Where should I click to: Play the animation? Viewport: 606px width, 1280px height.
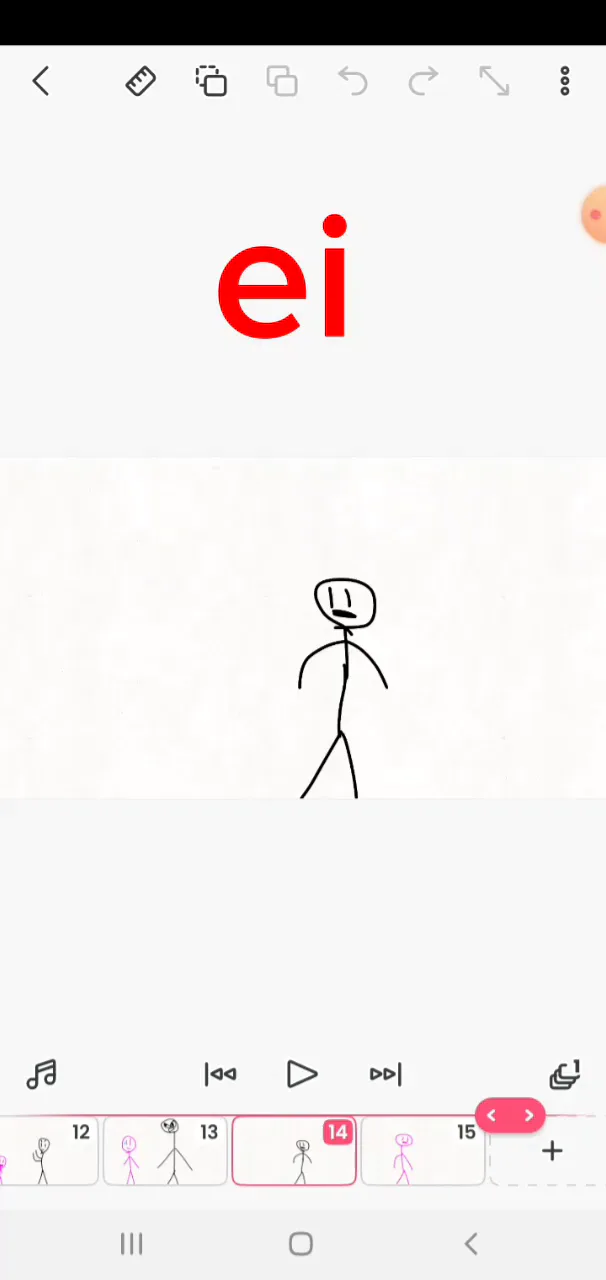[x=302, y=1075]
